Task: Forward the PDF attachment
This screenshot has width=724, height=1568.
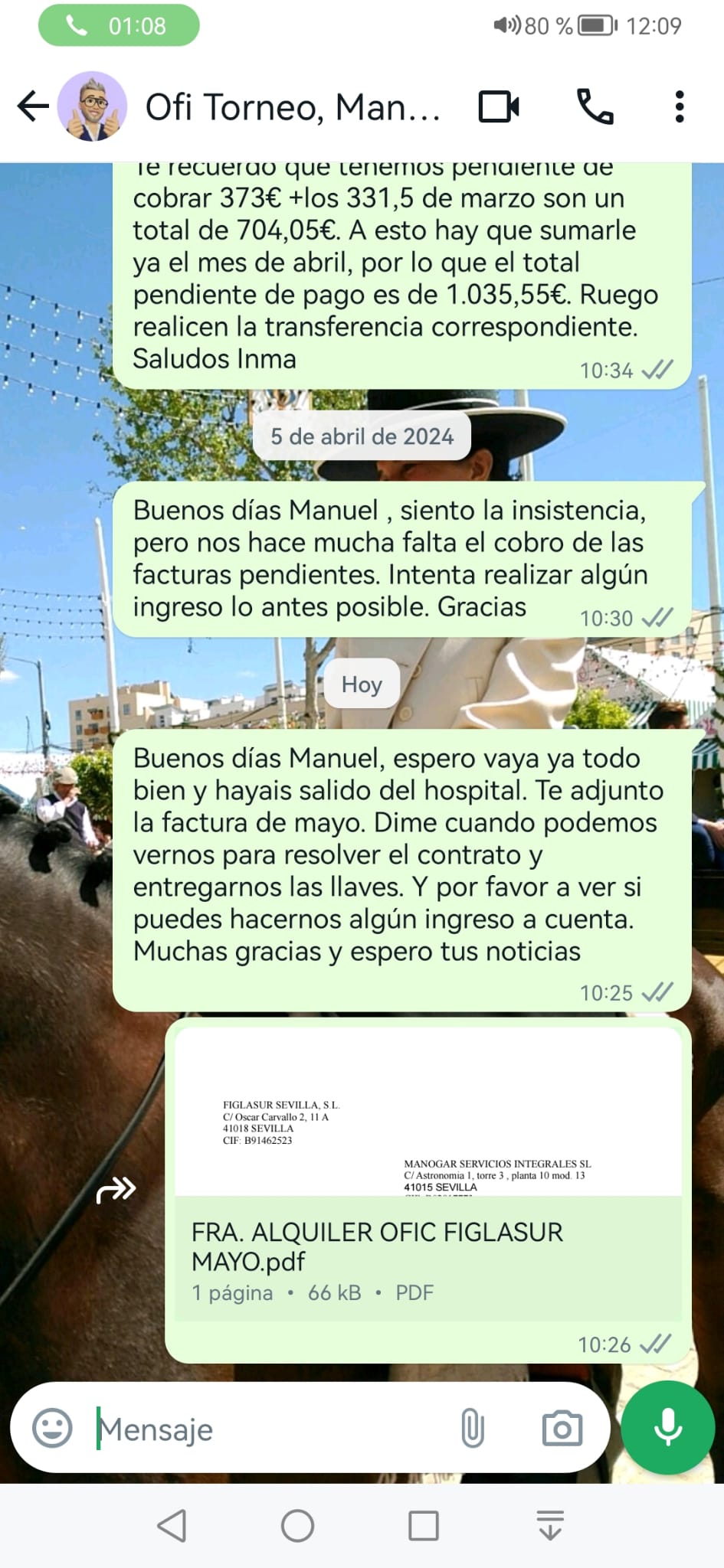Action: click(x=116, y=1190)
